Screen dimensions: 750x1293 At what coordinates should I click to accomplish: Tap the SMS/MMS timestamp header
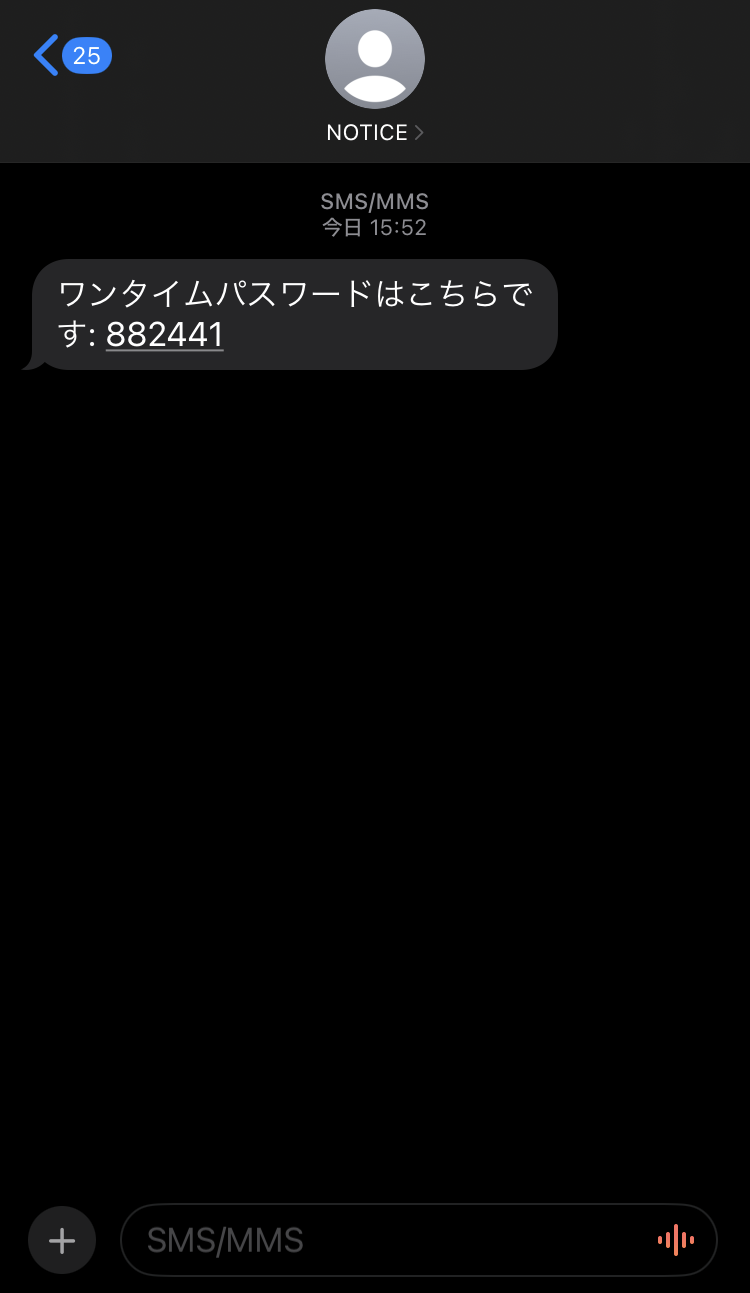tap(375, 201)
